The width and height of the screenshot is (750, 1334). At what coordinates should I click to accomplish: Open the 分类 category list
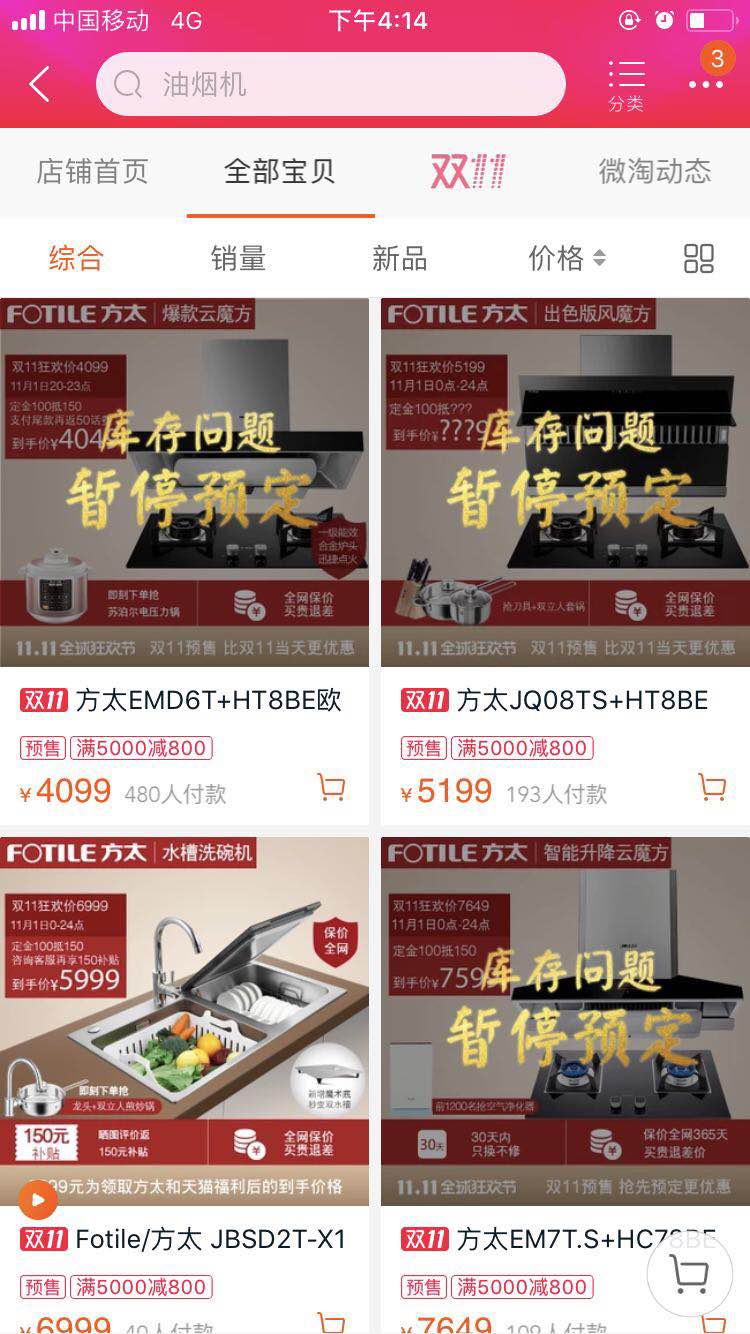(626, 85)
